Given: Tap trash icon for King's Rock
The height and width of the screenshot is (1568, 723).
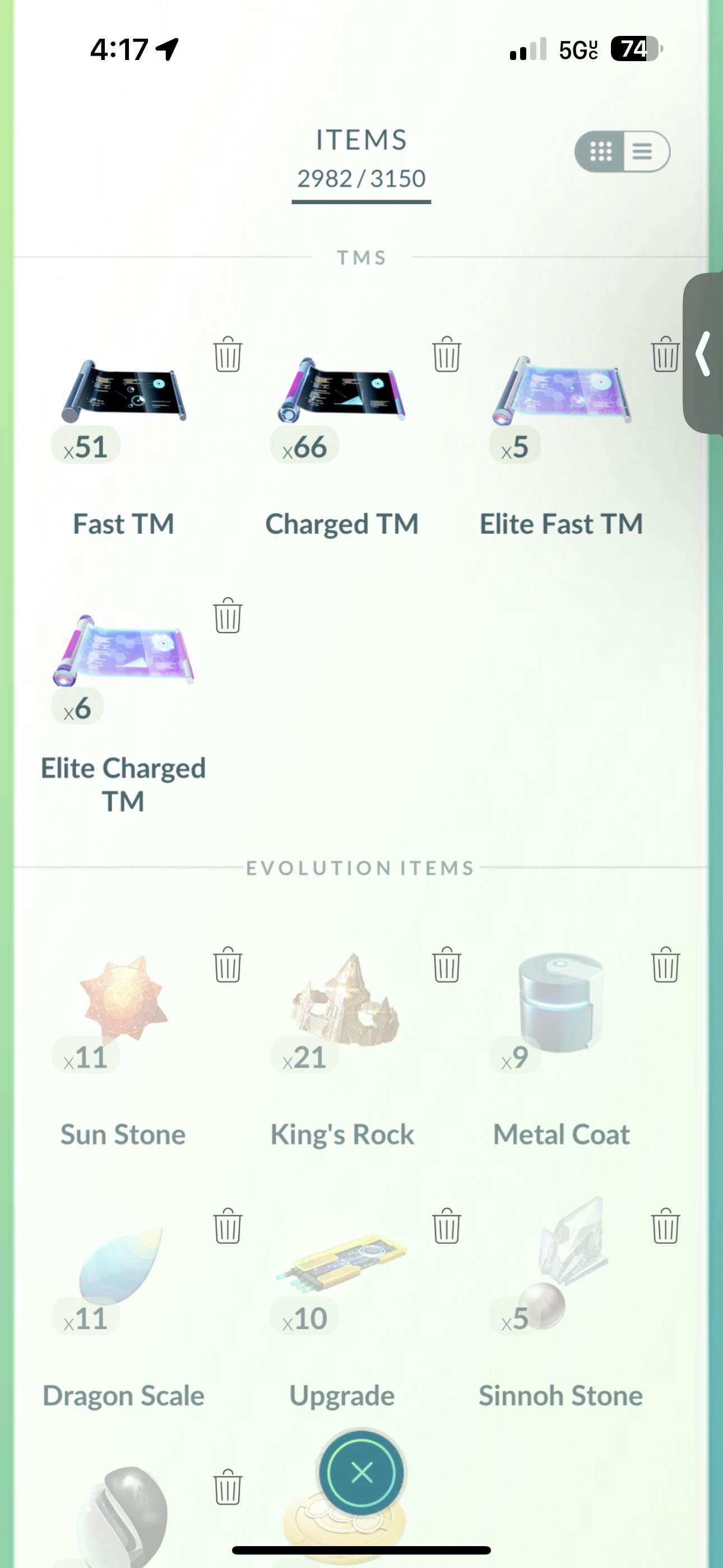Looking at the screenshot, I should 446,965.
